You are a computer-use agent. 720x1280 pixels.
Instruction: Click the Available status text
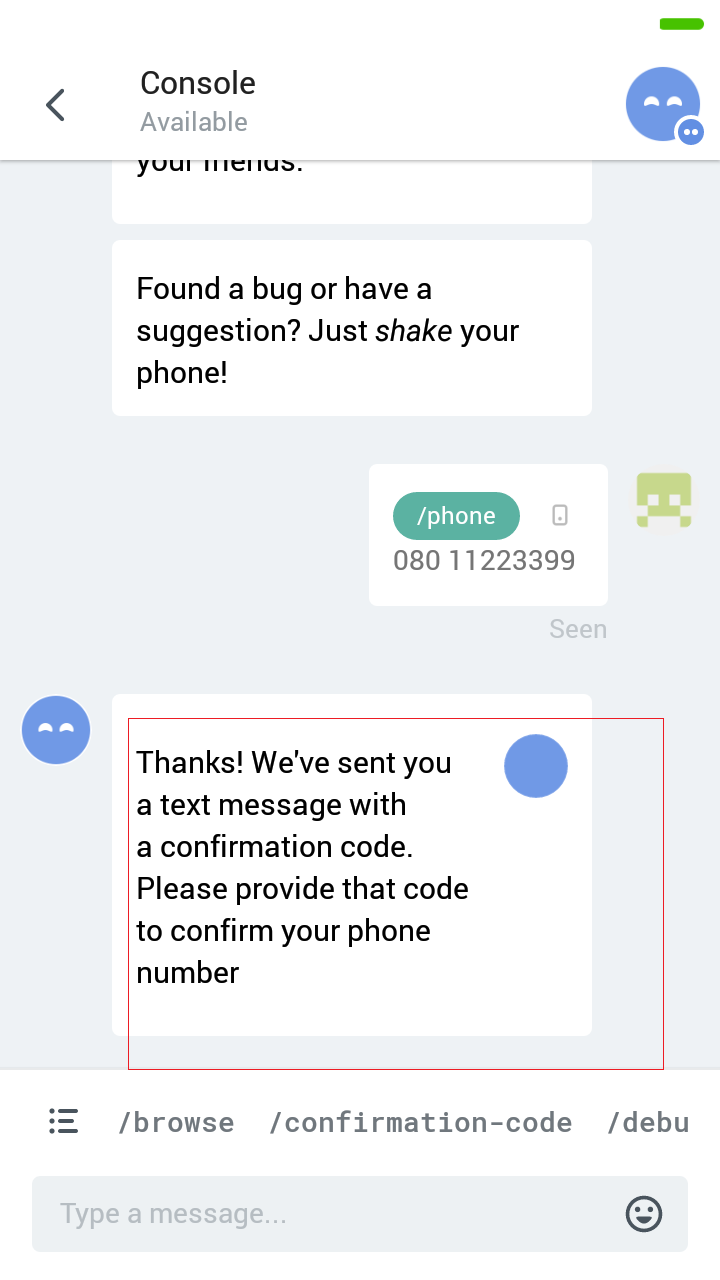pyautogui.click(x=194, y=122)
